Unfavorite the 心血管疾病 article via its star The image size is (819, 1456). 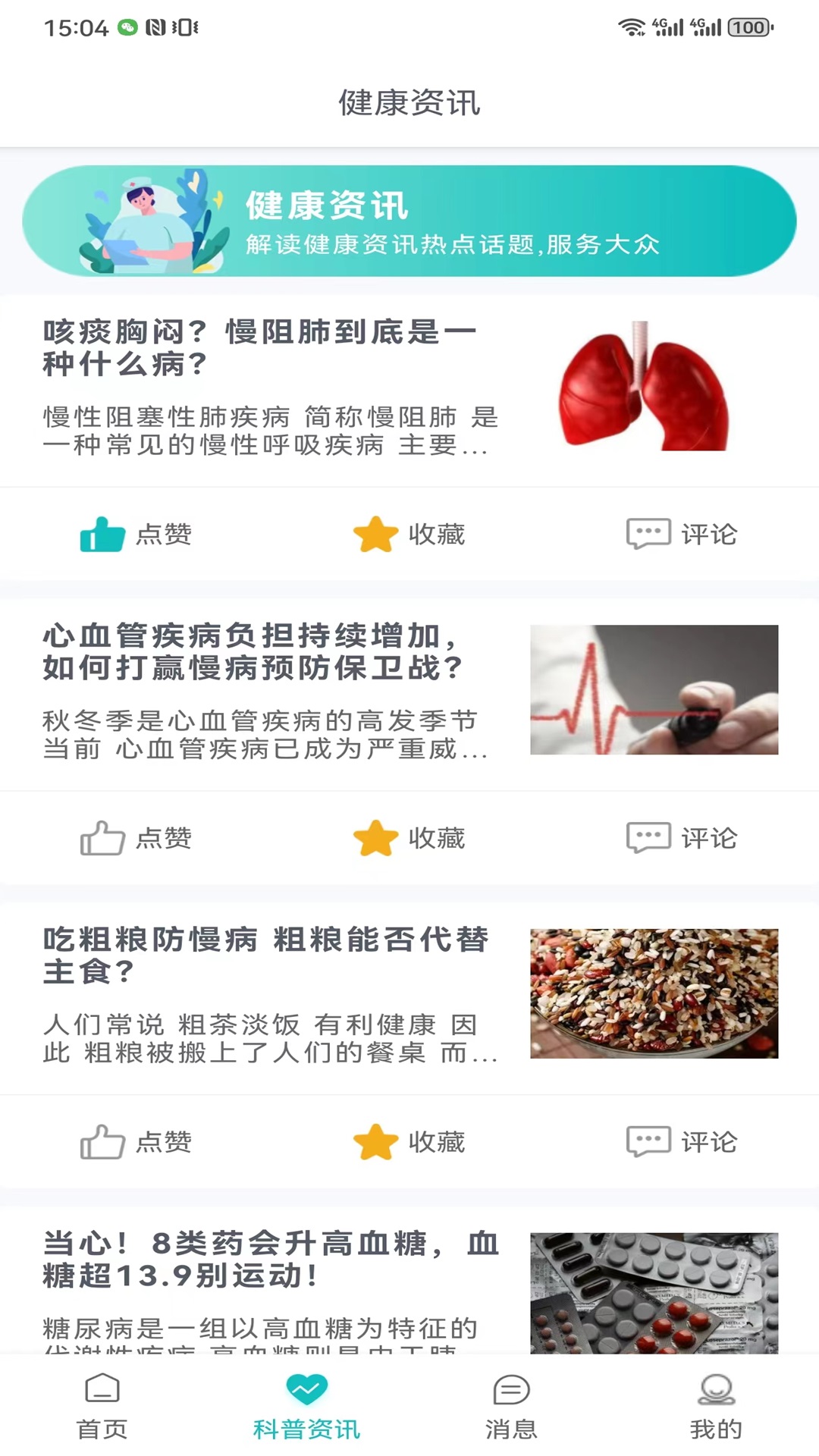(x=375, y=838)
